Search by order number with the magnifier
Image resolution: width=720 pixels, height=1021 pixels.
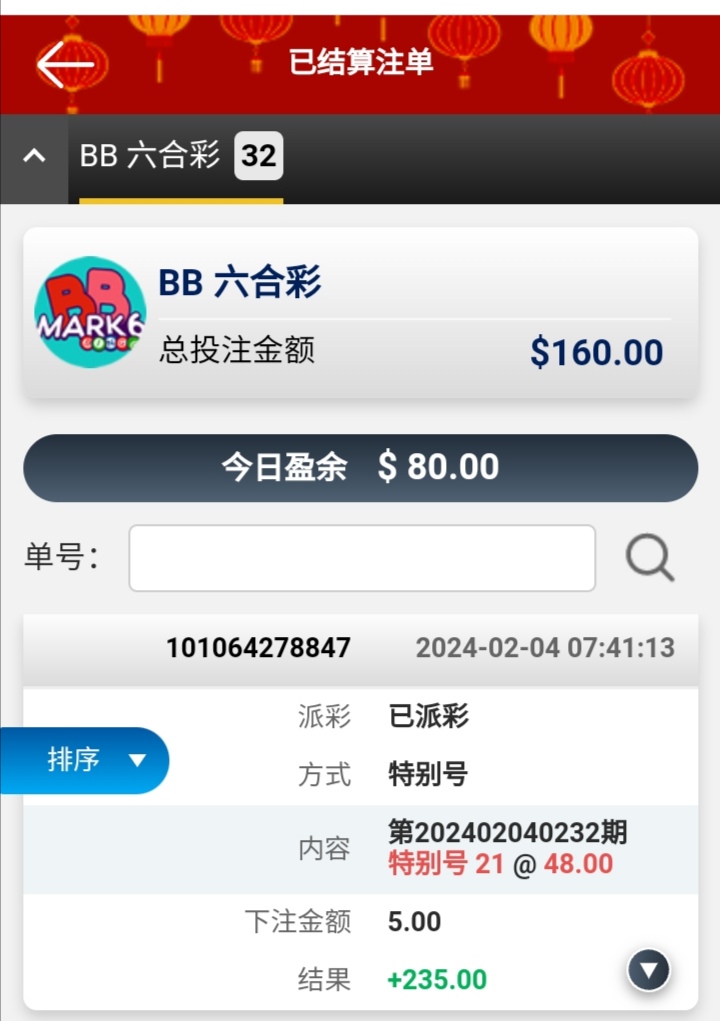[x=650, y=558]
